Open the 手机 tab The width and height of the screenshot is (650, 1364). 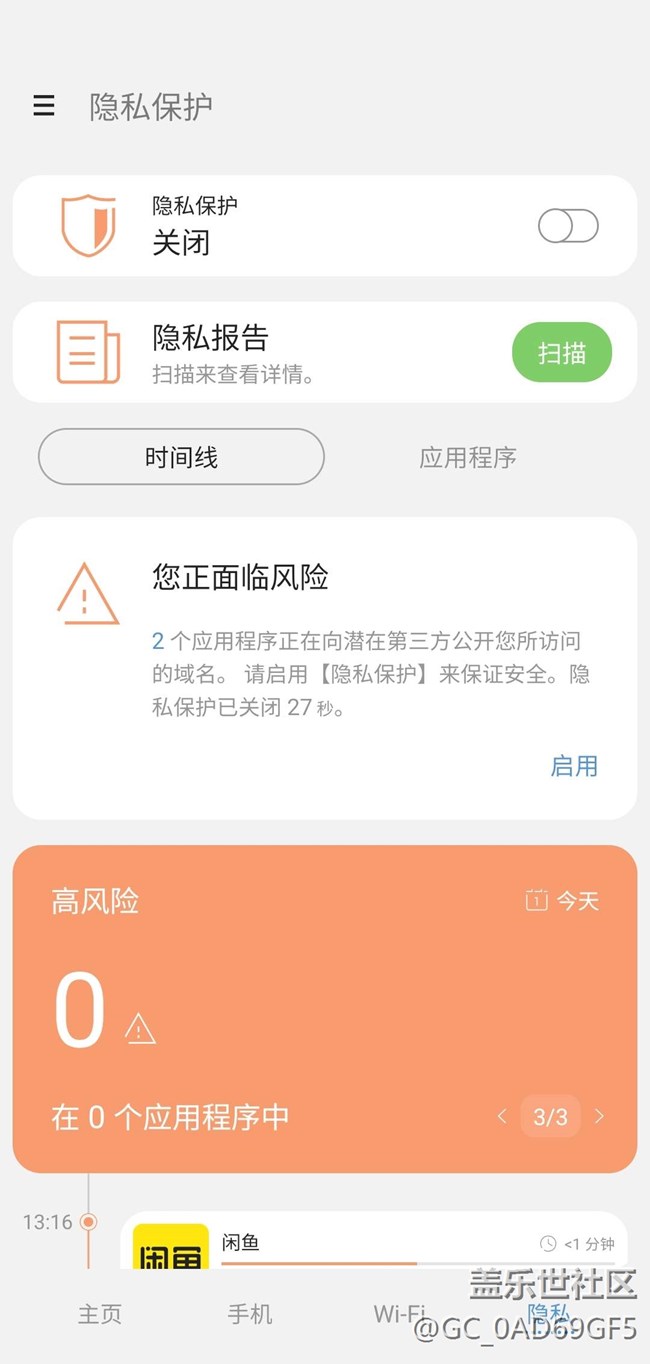pyautogui.click(x=250, y=1314)
